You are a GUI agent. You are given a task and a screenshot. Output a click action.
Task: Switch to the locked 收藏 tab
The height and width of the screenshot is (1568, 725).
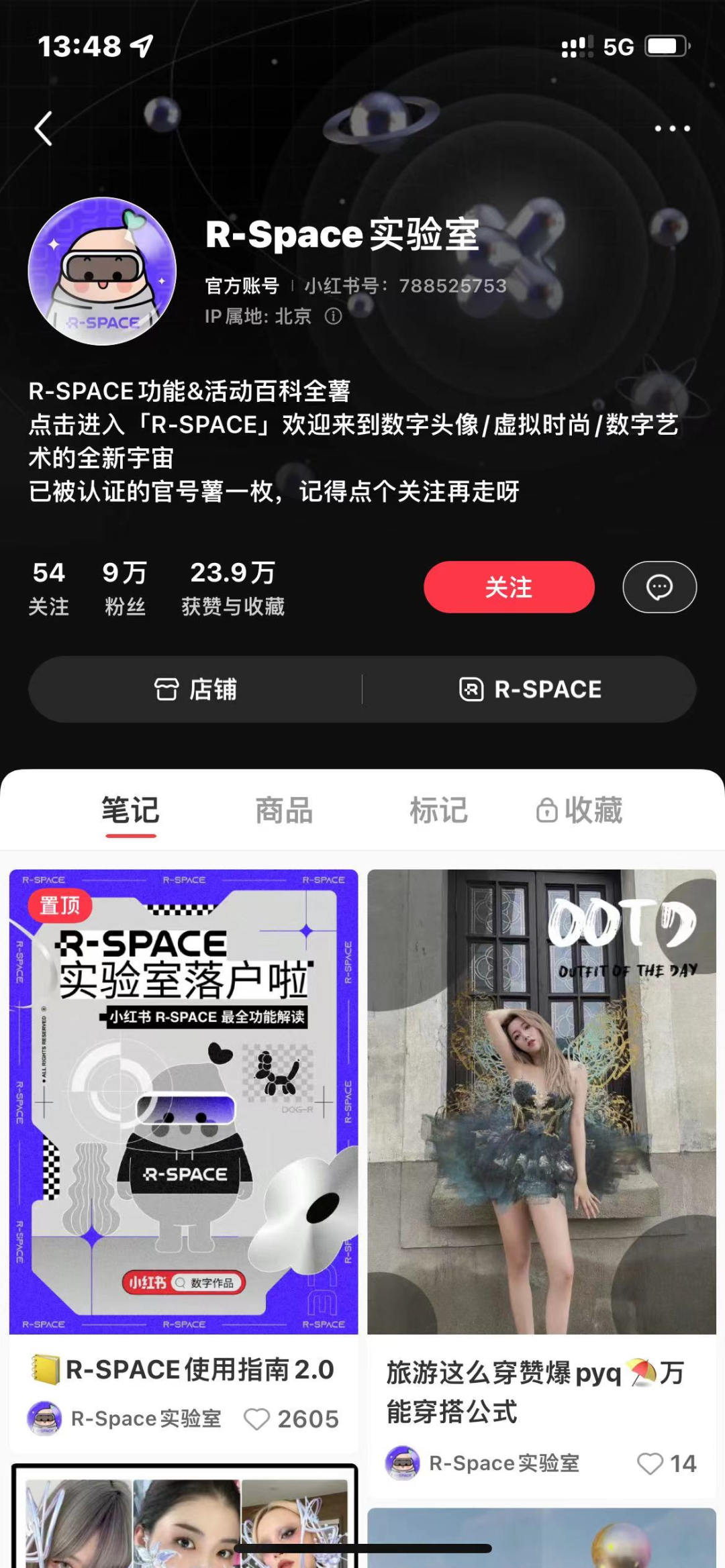pyautogui.click(x=579, y=811)
